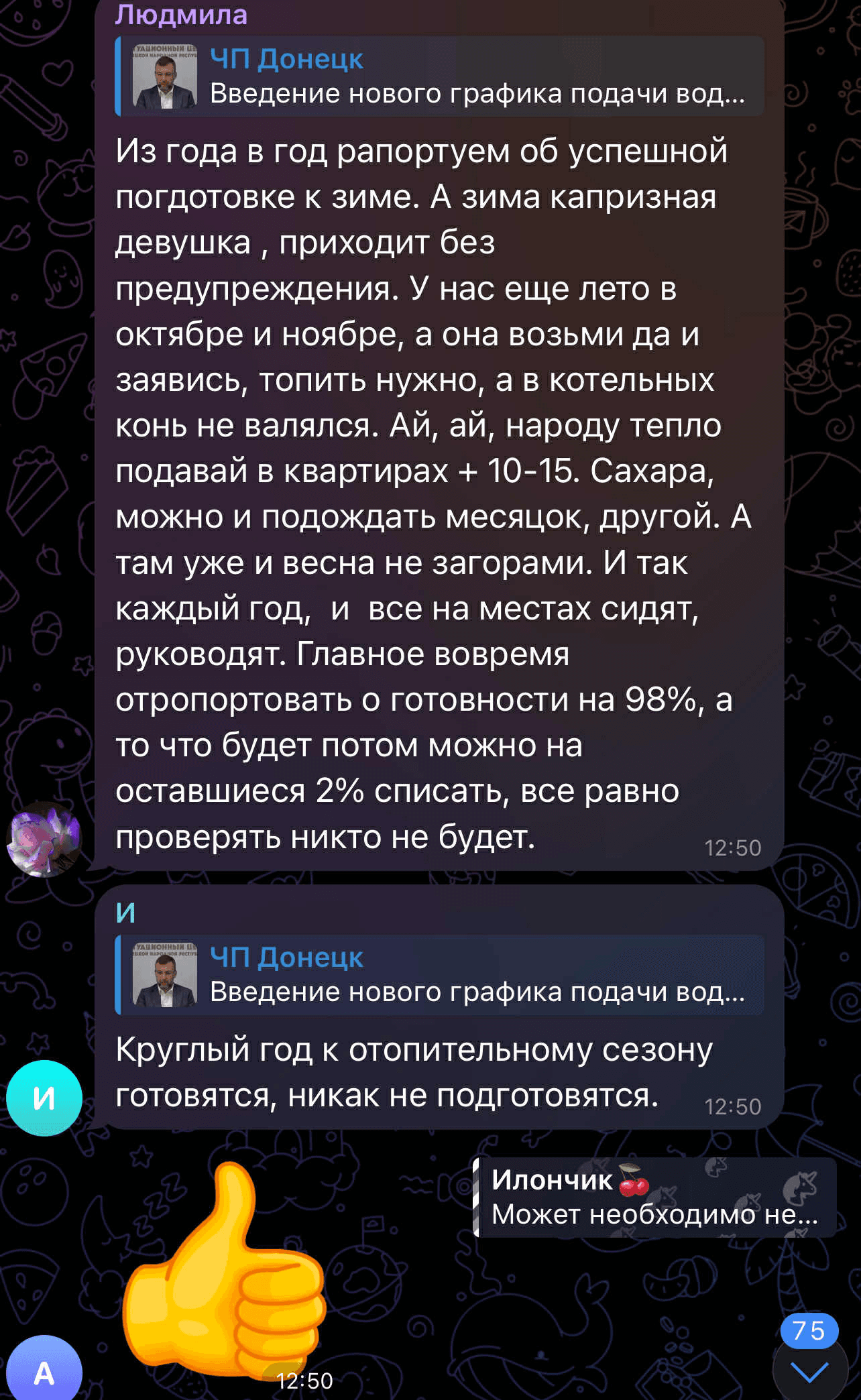Open the purple А user avatar

tap(44, 1371)
